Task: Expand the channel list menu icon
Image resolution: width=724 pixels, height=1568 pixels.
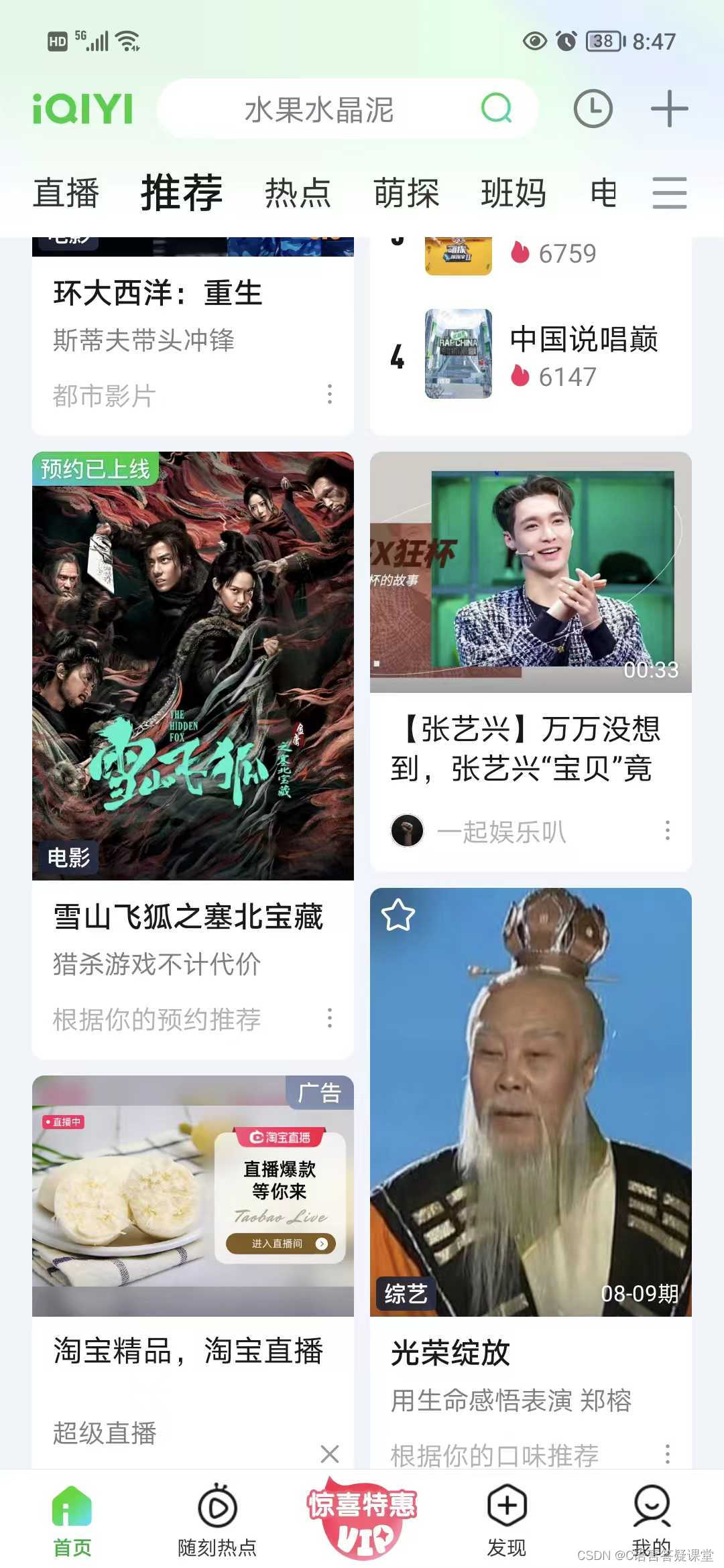Action: (x=670, y=193)
